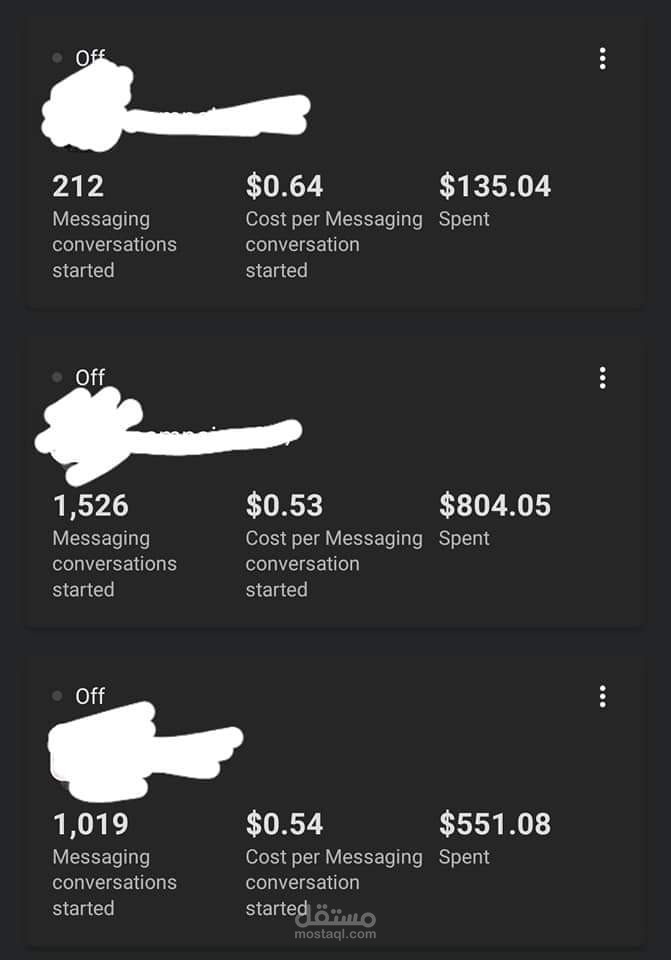Open overflow menu for the $135.04 campaign

(x=602, y=59)
